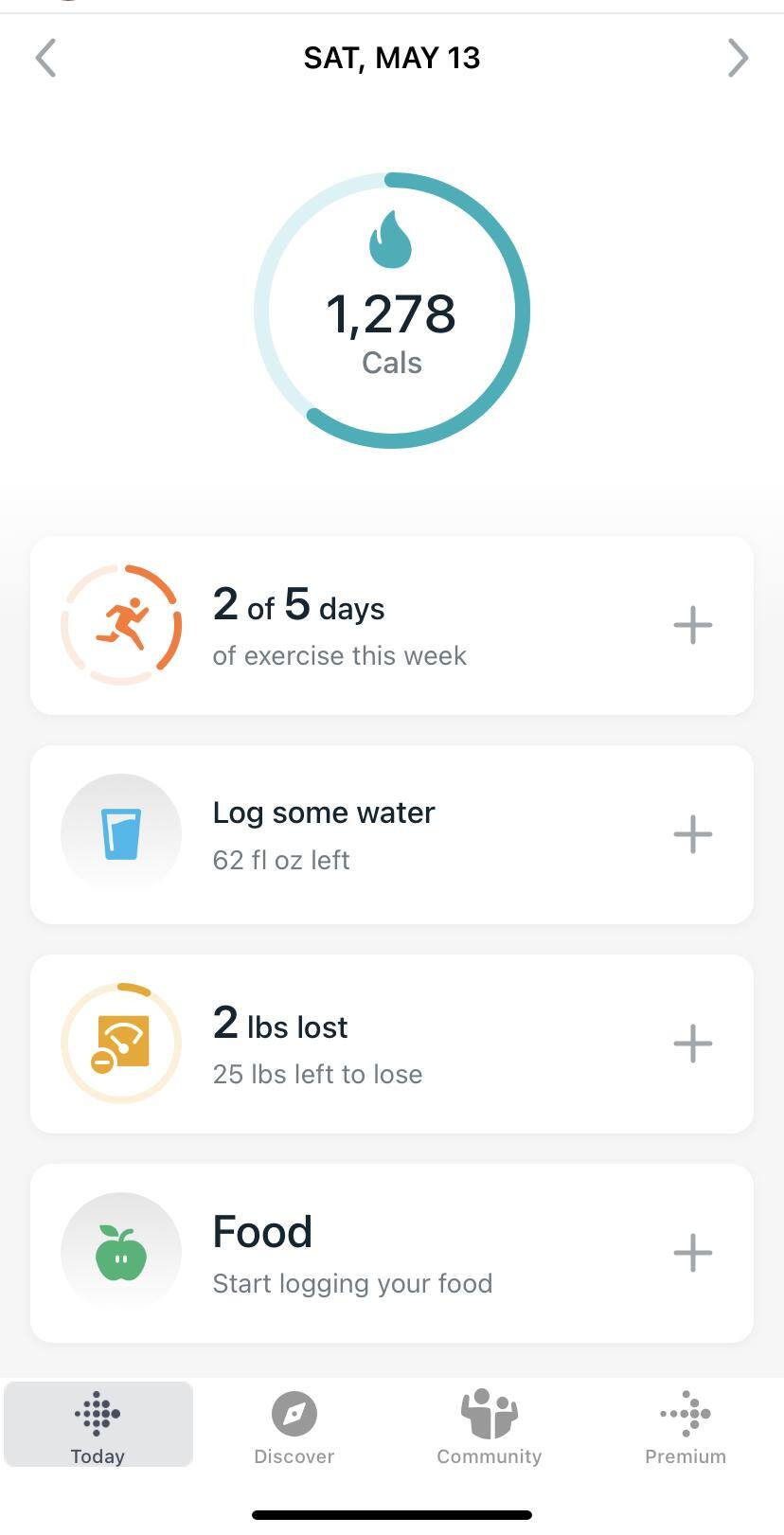
Task: Go to the next day
Action: click(x=738, y=58)
